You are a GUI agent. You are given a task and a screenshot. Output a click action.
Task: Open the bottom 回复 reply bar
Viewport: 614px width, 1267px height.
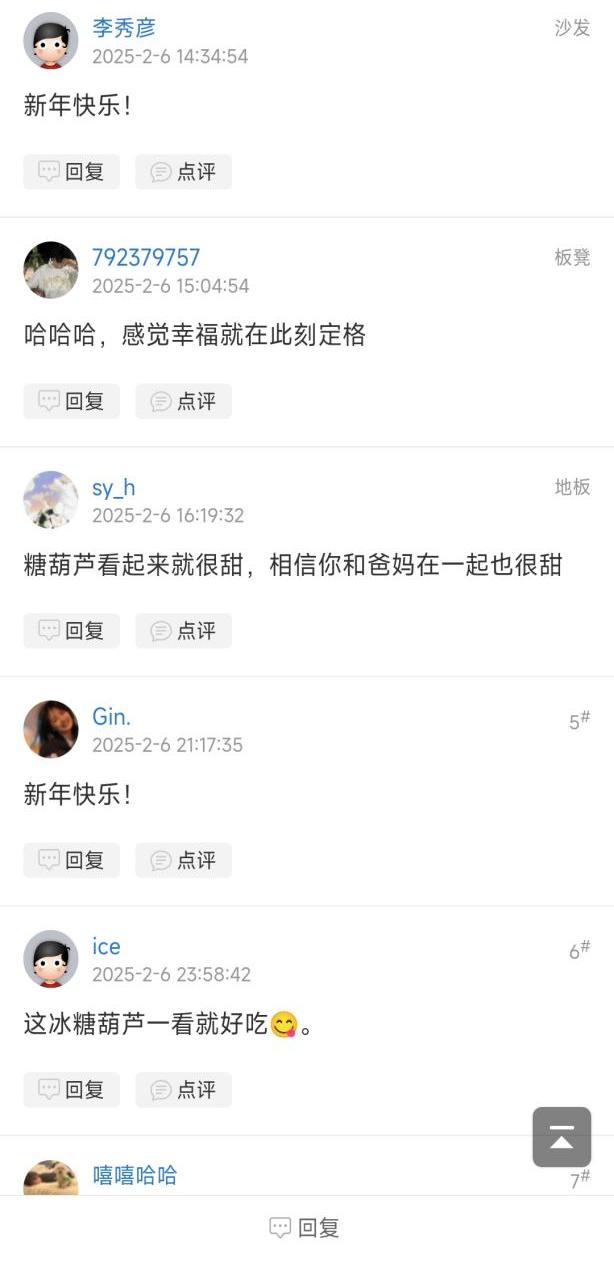tap(306, 1228)
